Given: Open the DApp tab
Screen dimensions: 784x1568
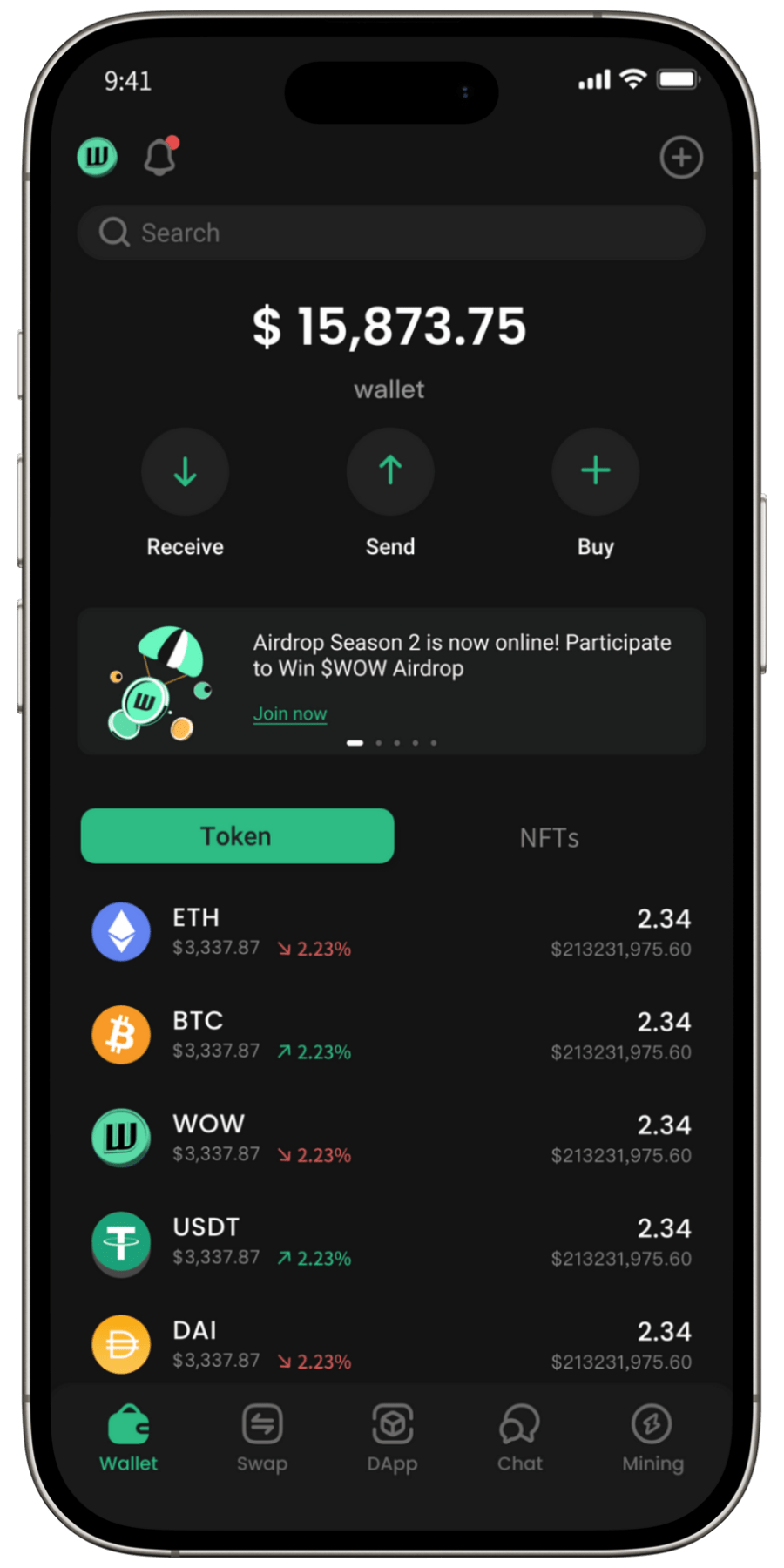Looking at the screenshot, I should [392, 1438].
